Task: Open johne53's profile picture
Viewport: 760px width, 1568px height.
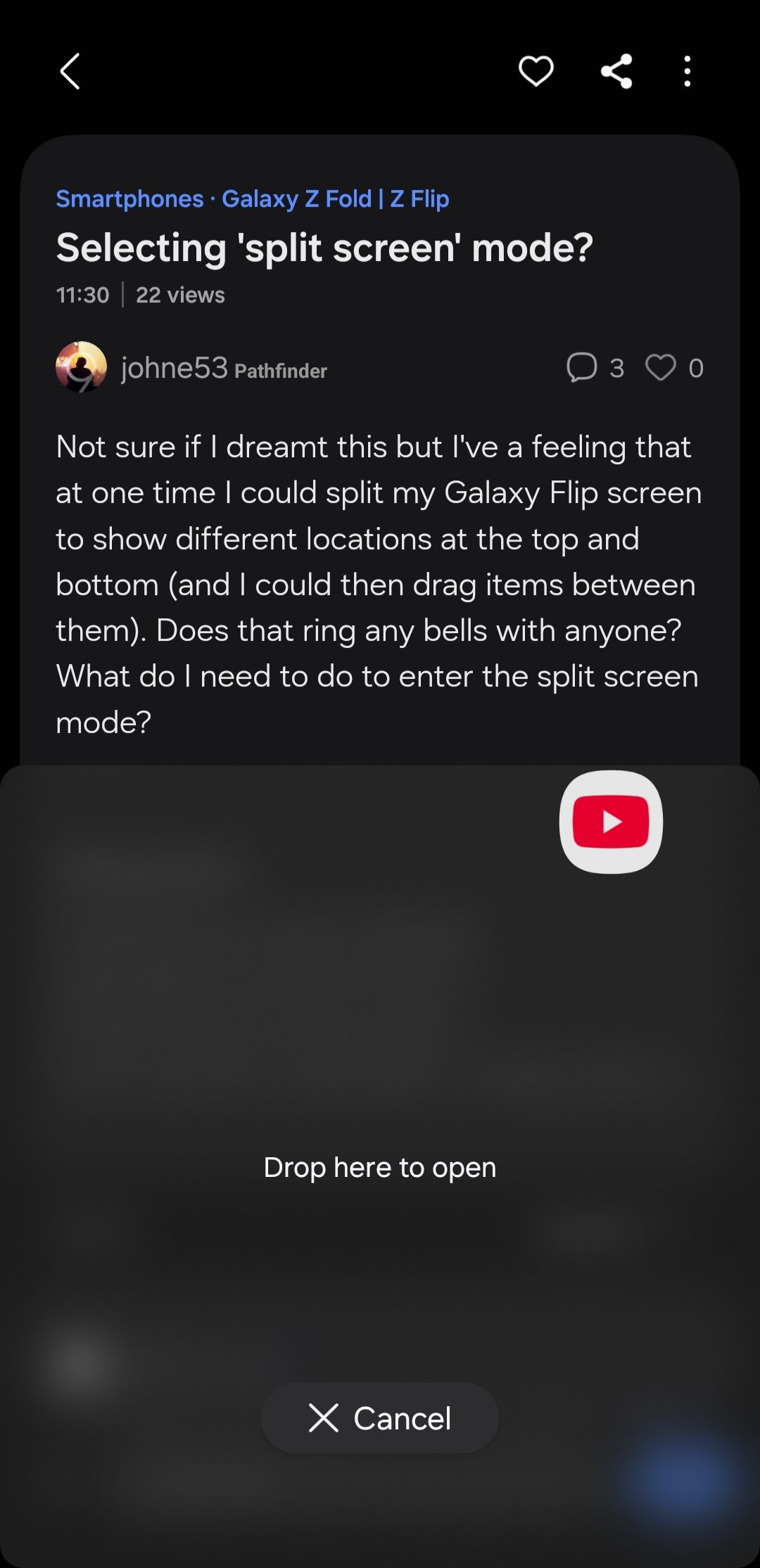Action: [82, 369]
